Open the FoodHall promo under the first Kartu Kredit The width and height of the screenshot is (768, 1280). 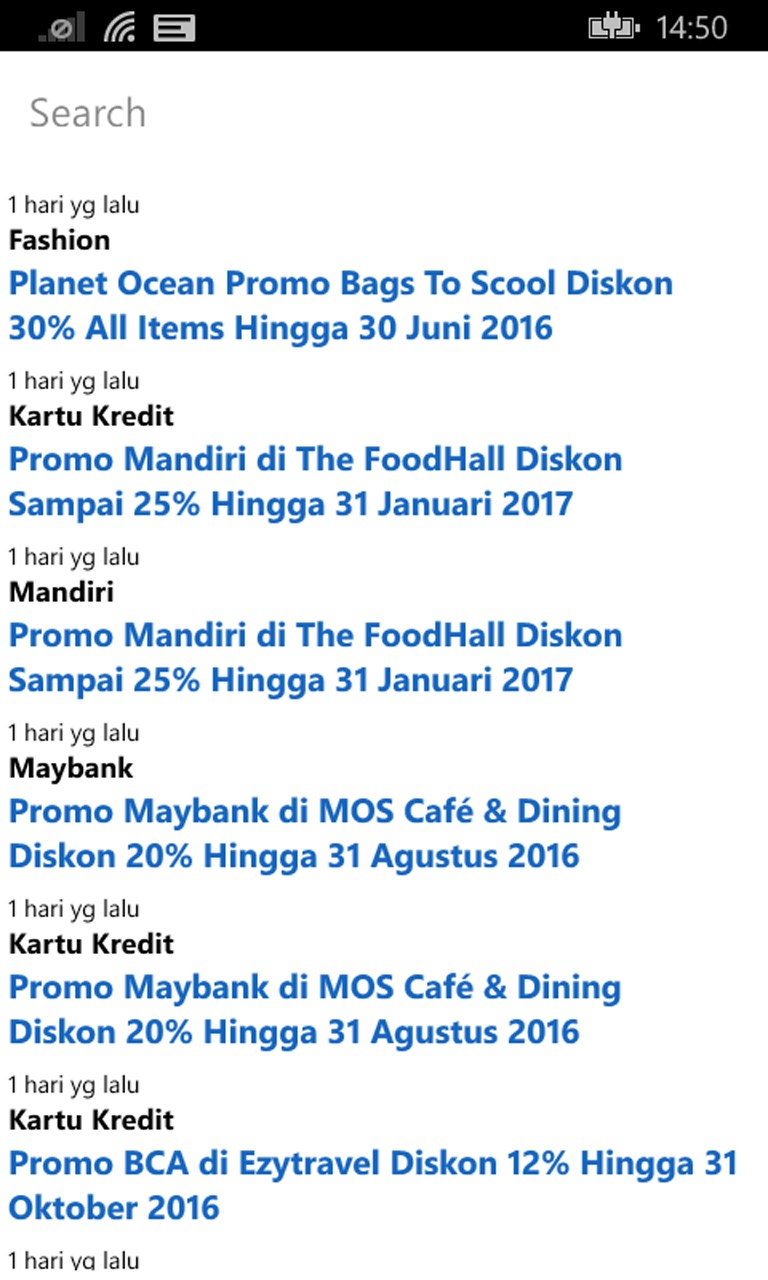click(315, 481)
